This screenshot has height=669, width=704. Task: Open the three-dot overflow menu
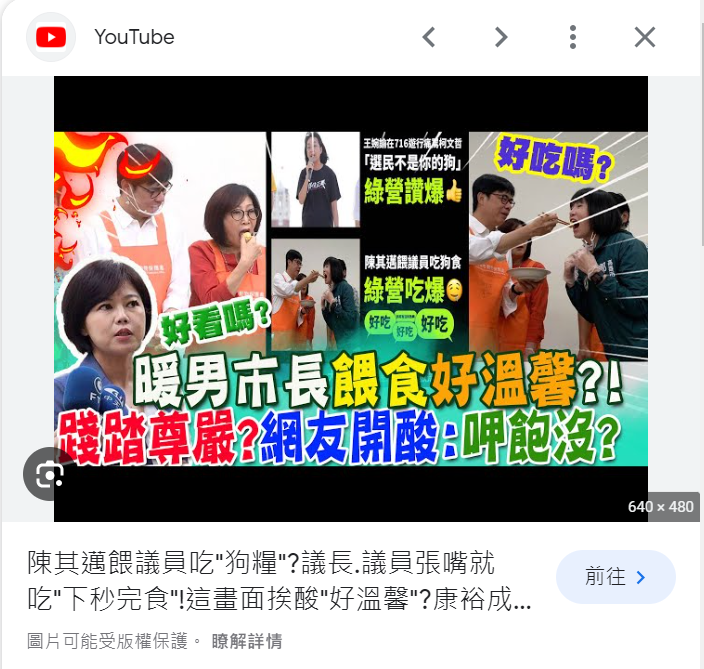tap(572, 38)
